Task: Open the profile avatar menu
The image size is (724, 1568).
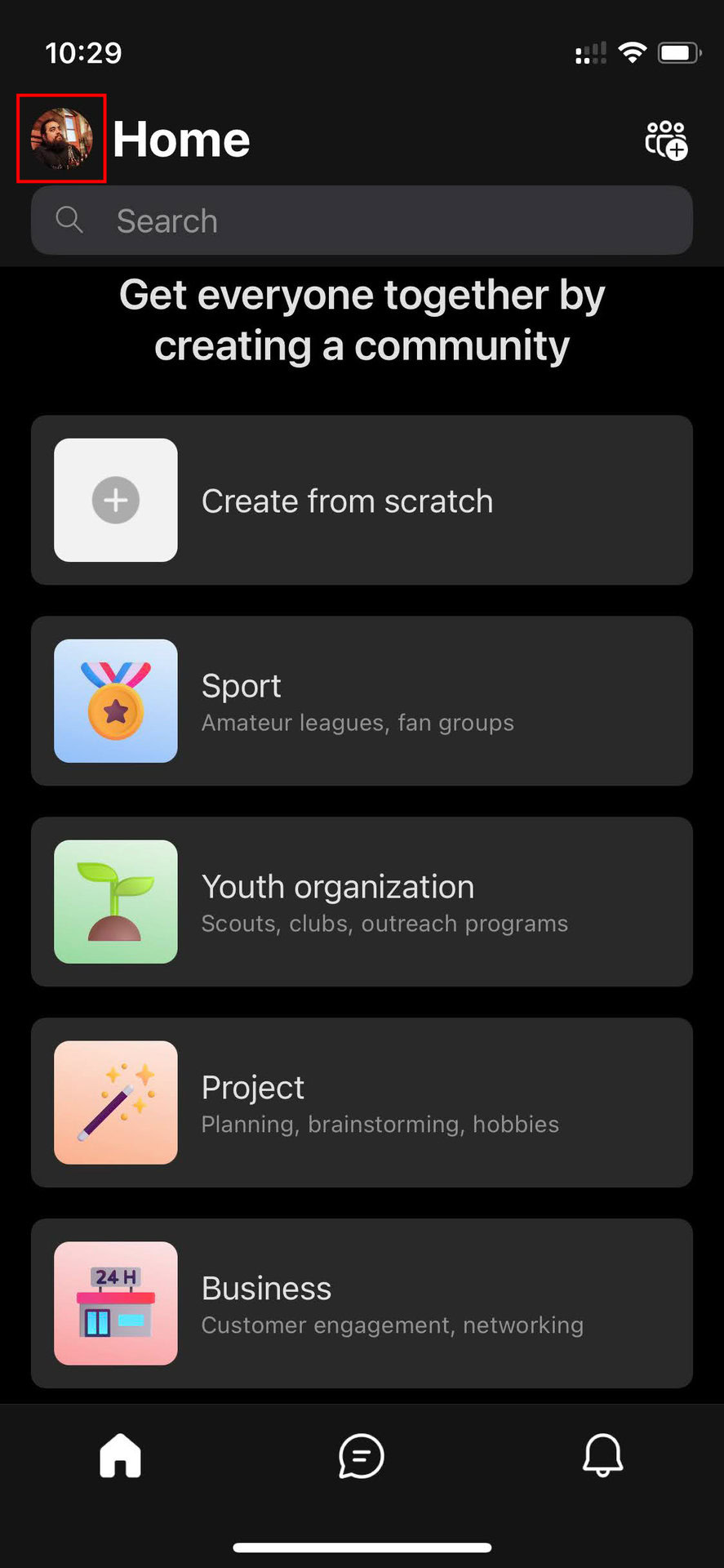Action: coord(61,139)
